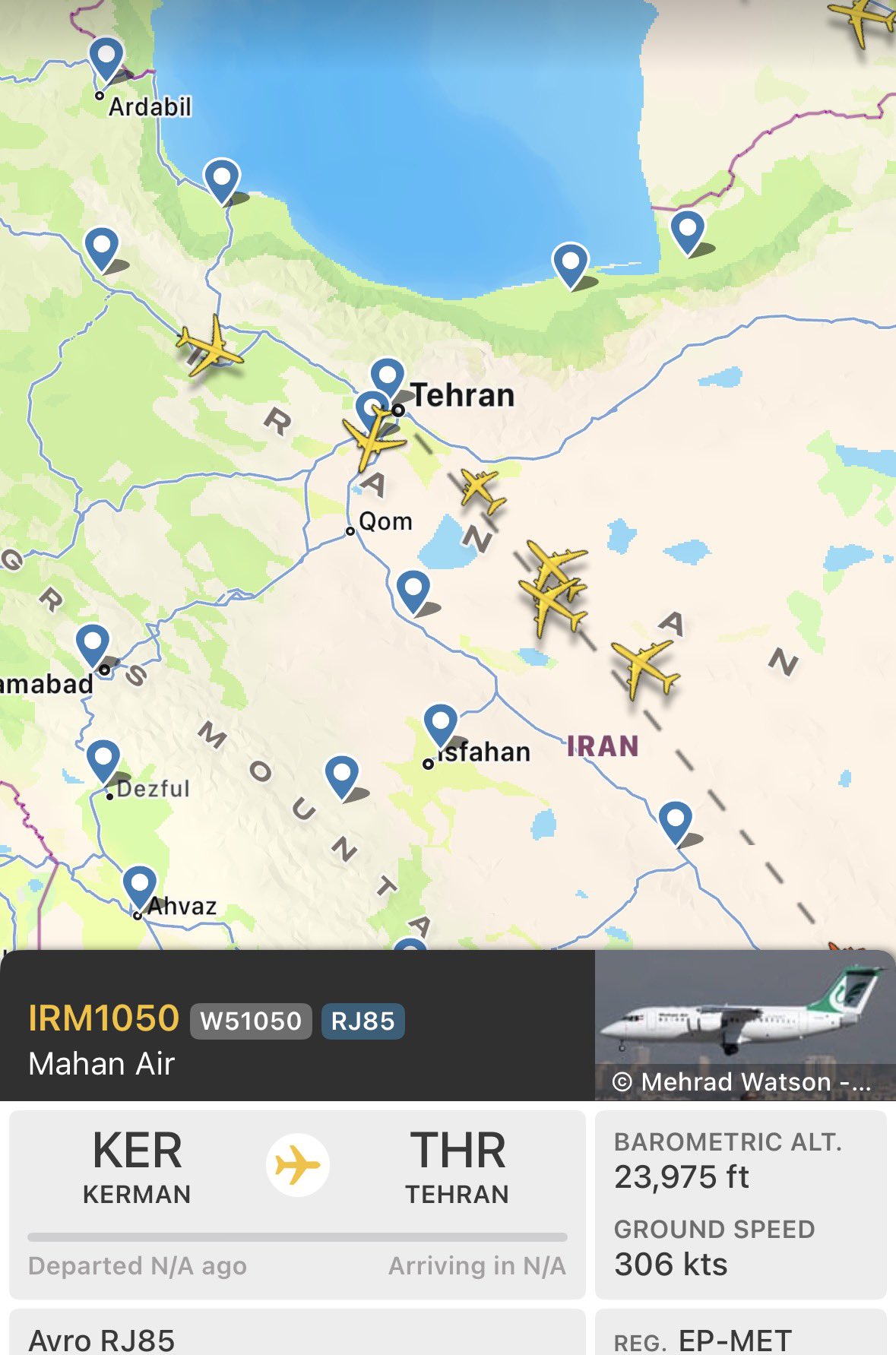Select the yellow plane northwest of Tehran

[x=211, y=346]
